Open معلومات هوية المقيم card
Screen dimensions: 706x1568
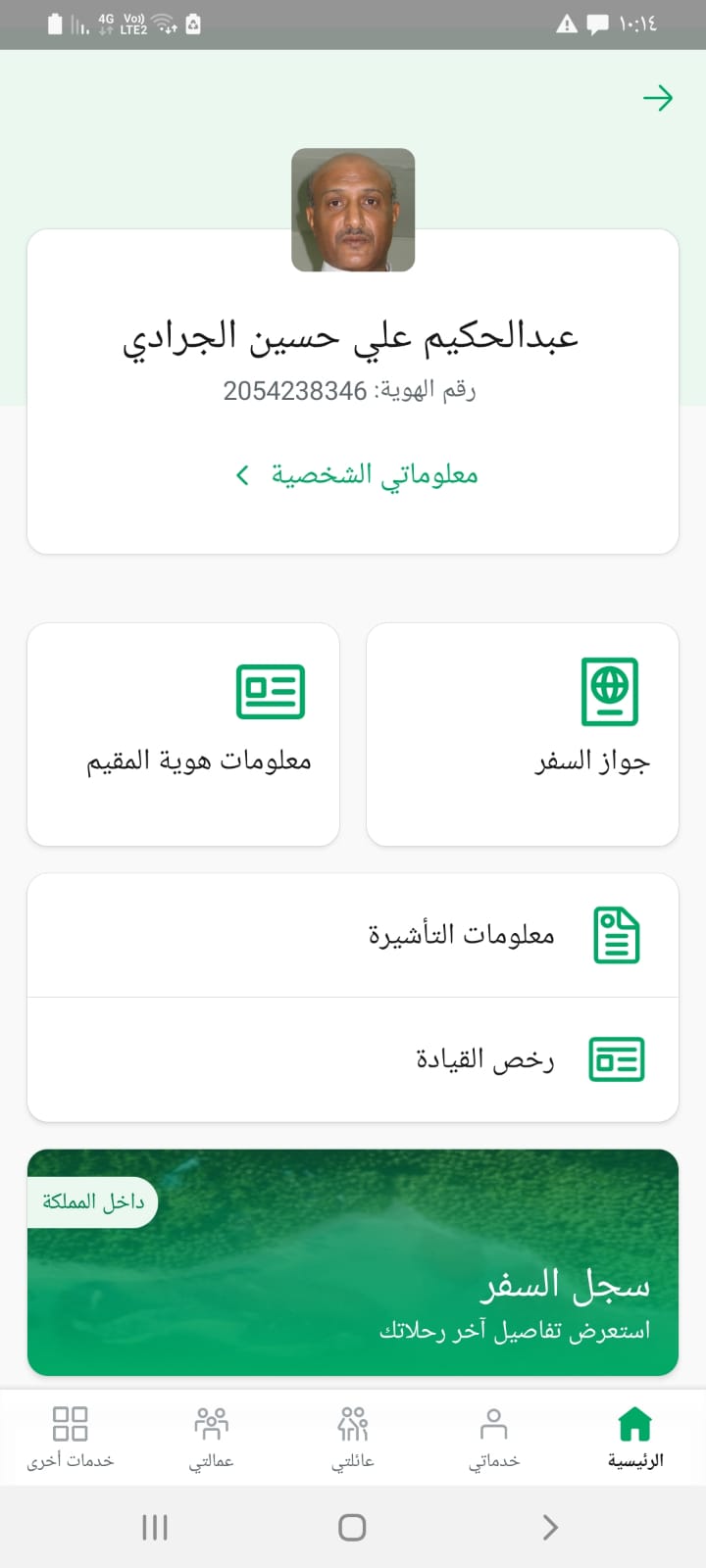click(x=183, y=734)
